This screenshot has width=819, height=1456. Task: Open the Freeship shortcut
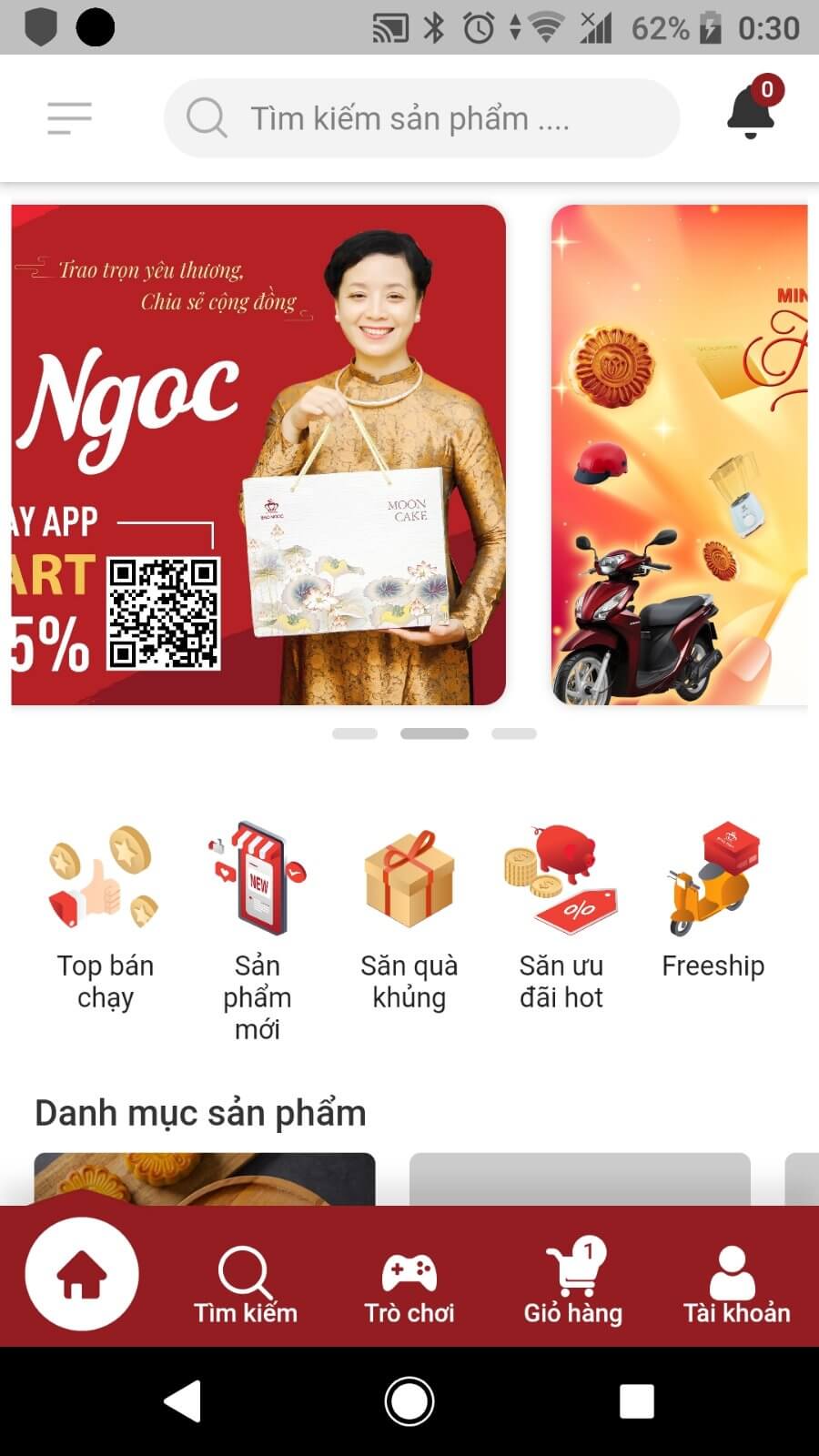(x=713, y=901)
